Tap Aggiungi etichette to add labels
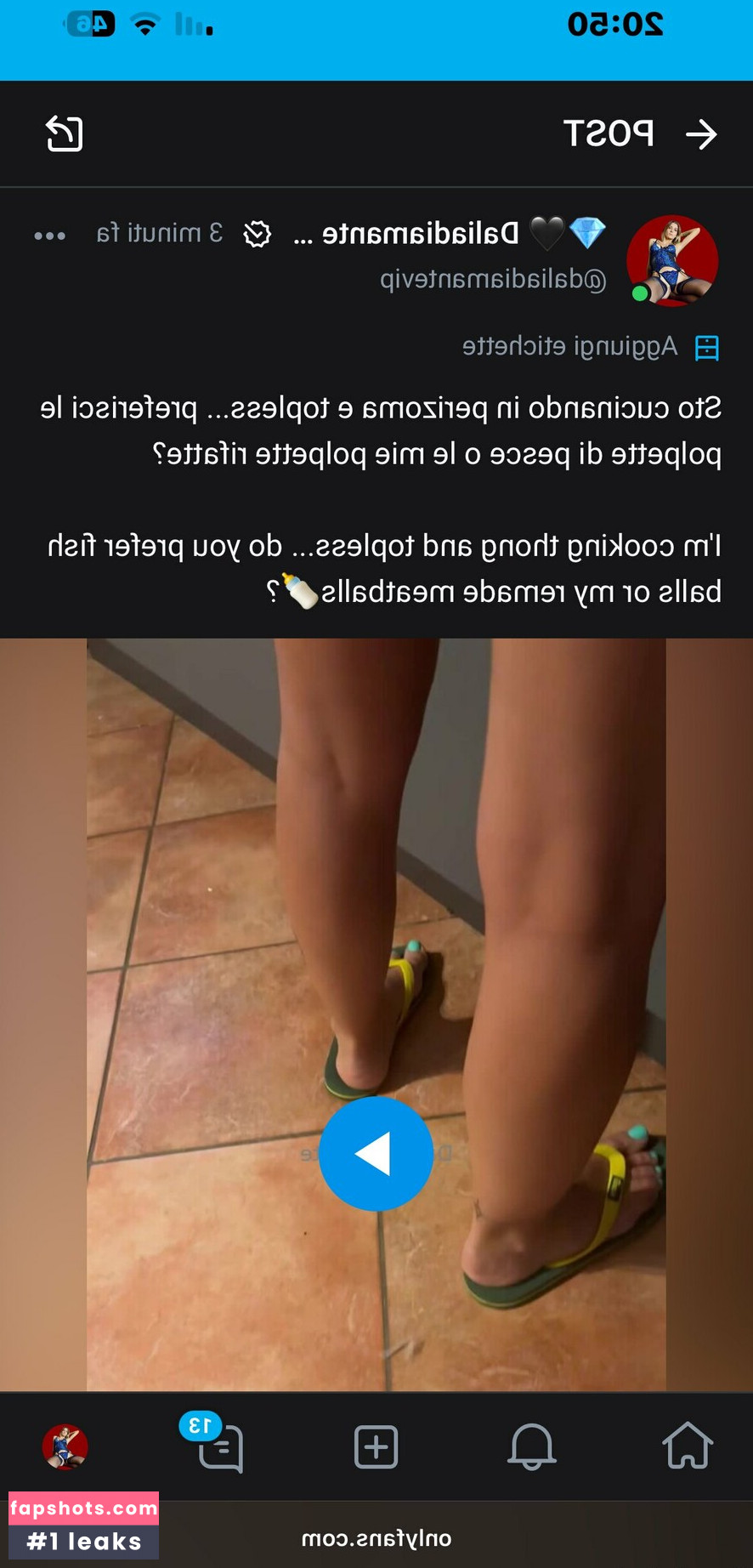753x1568 pixels. point(569,347)
